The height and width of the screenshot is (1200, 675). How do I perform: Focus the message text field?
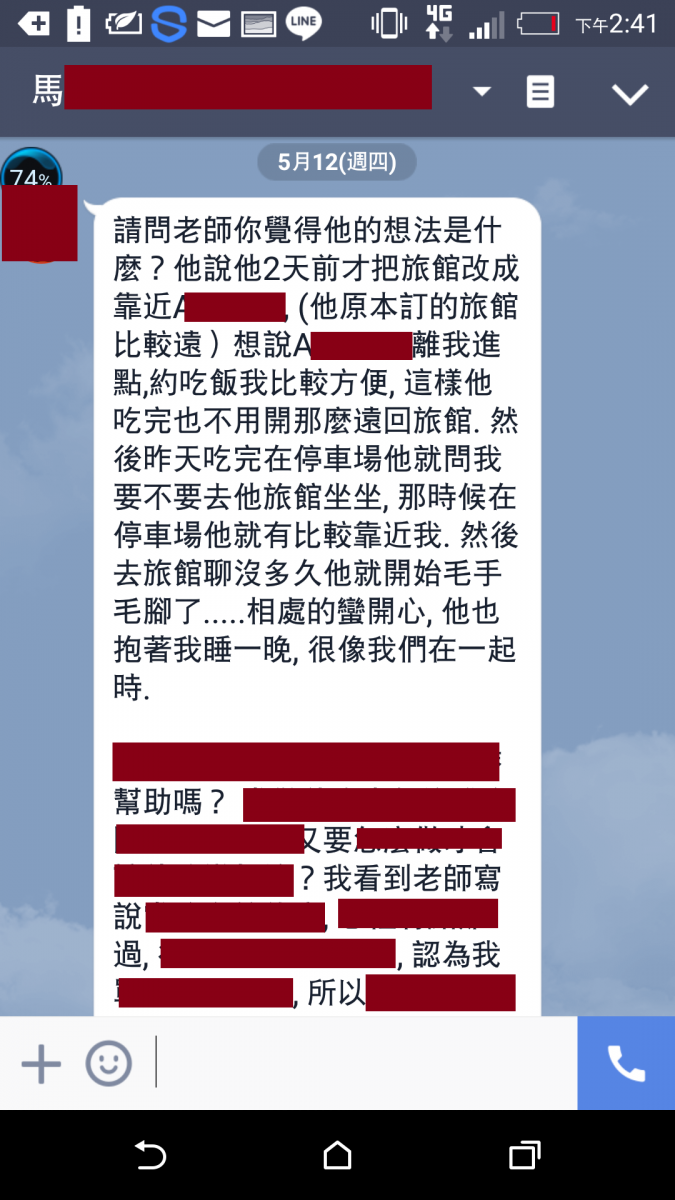[x=360, y=1062]
